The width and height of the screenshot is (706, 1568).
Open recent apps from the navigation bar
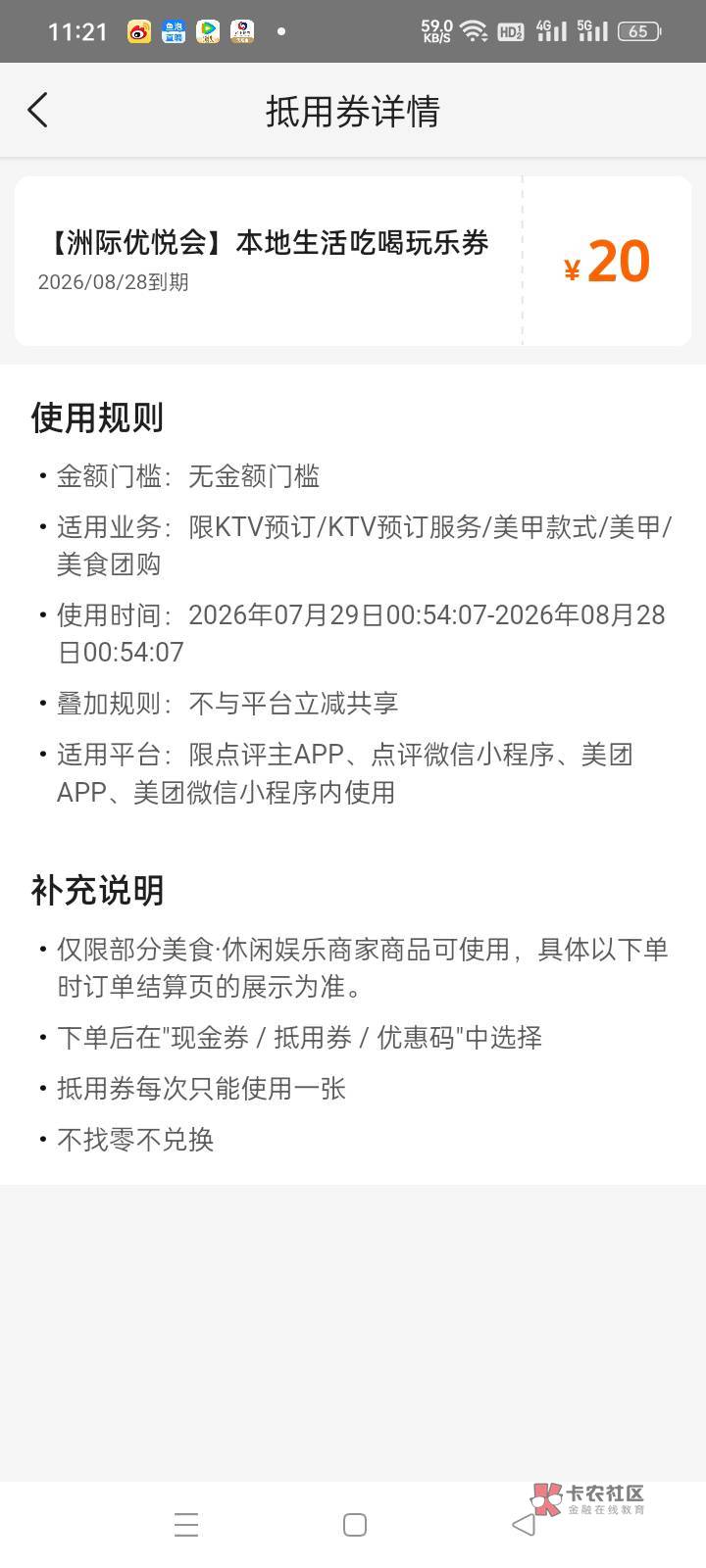186,1524
